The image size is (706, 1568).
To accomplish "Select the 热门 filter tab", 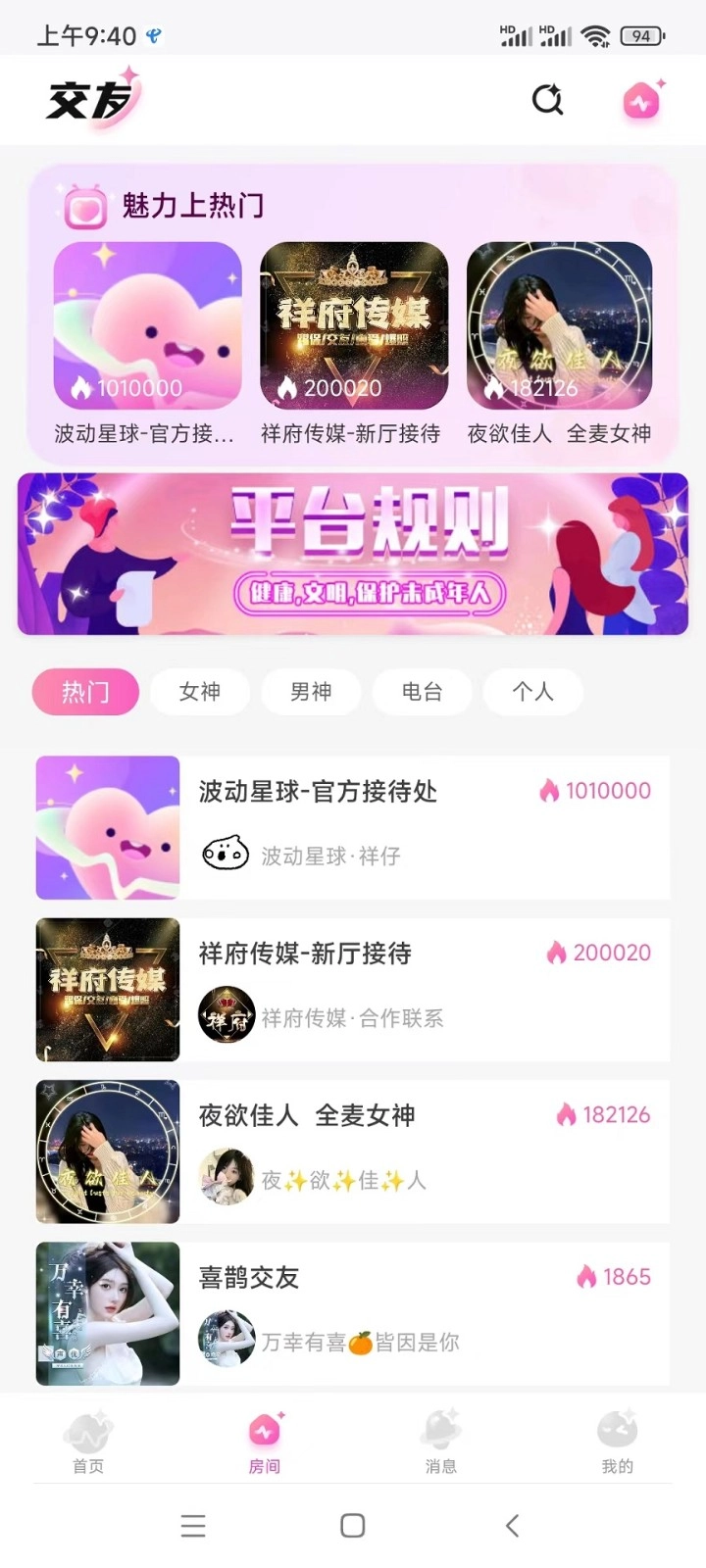I will click(x=85, y=692).
